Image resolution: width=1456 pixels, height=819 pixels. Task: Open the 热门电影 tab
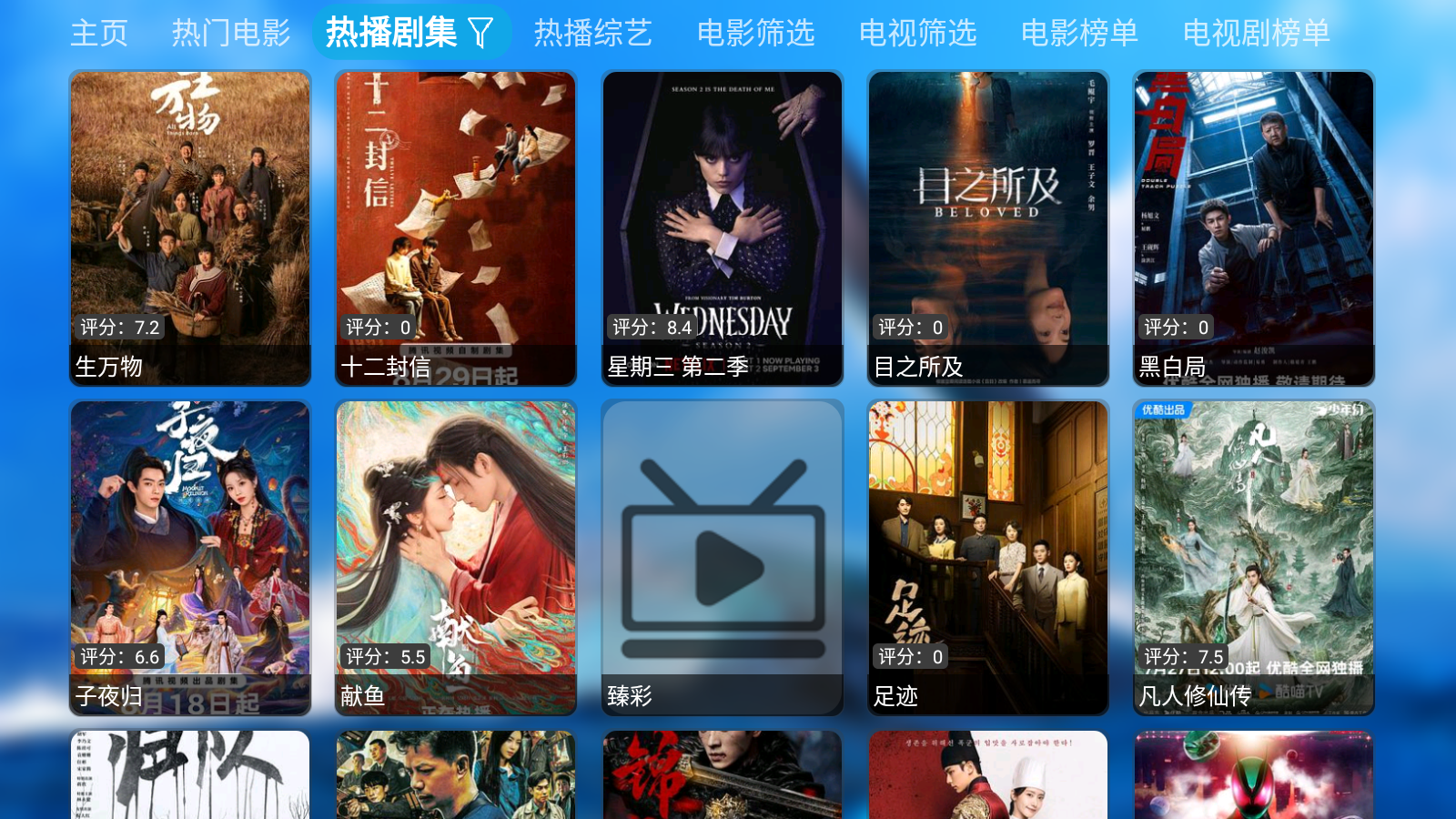pyautogui.click(x=231, y=33)
